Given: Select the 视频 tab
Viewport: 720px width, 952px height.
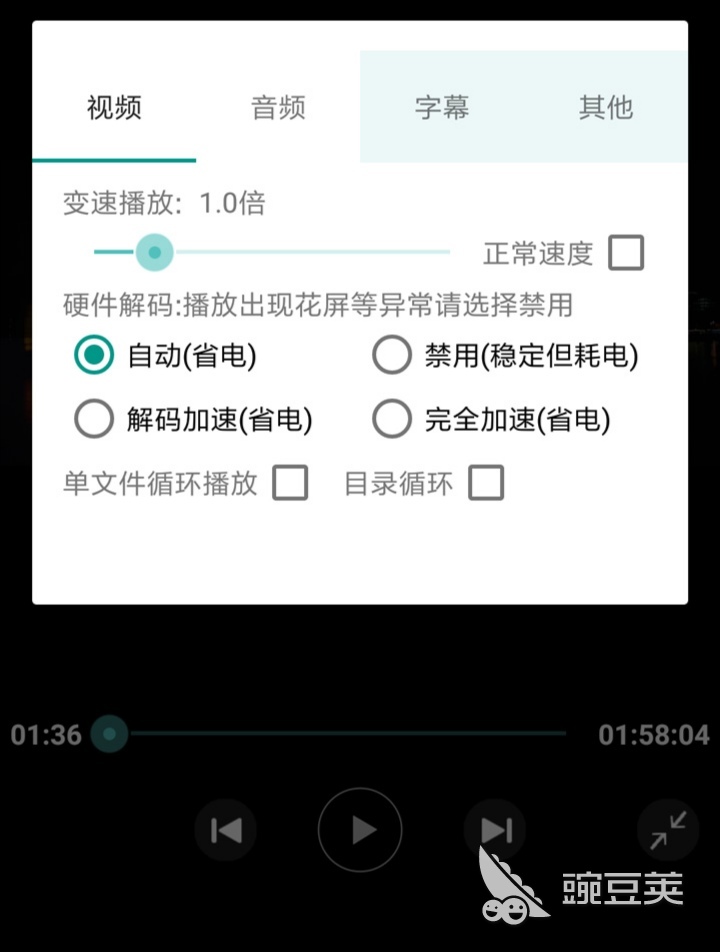Looking at the screenshot, I should coord(113,108).
